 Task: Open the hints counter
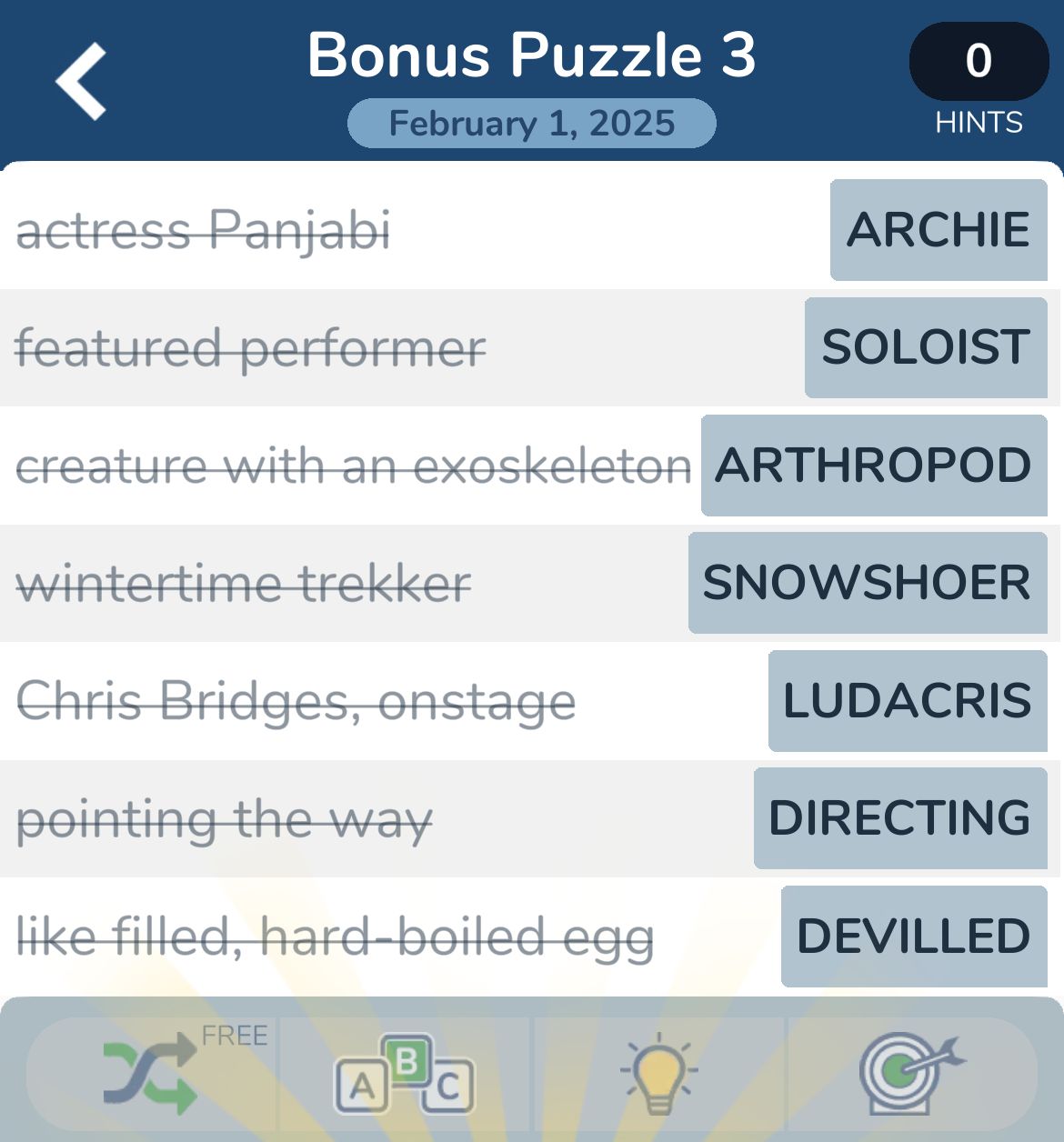[x=979, y=62]
